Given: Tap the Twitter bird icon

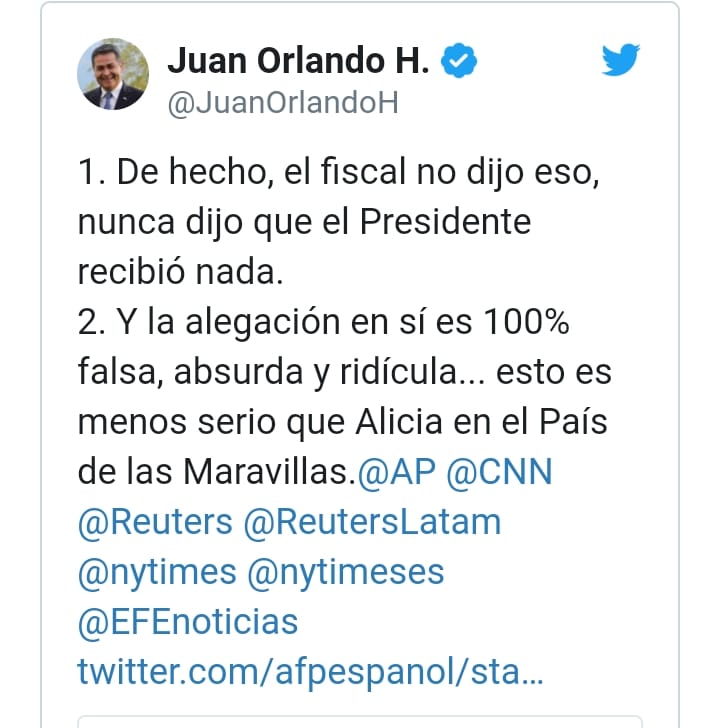Looking at the screenshot, I should point(619,61).
